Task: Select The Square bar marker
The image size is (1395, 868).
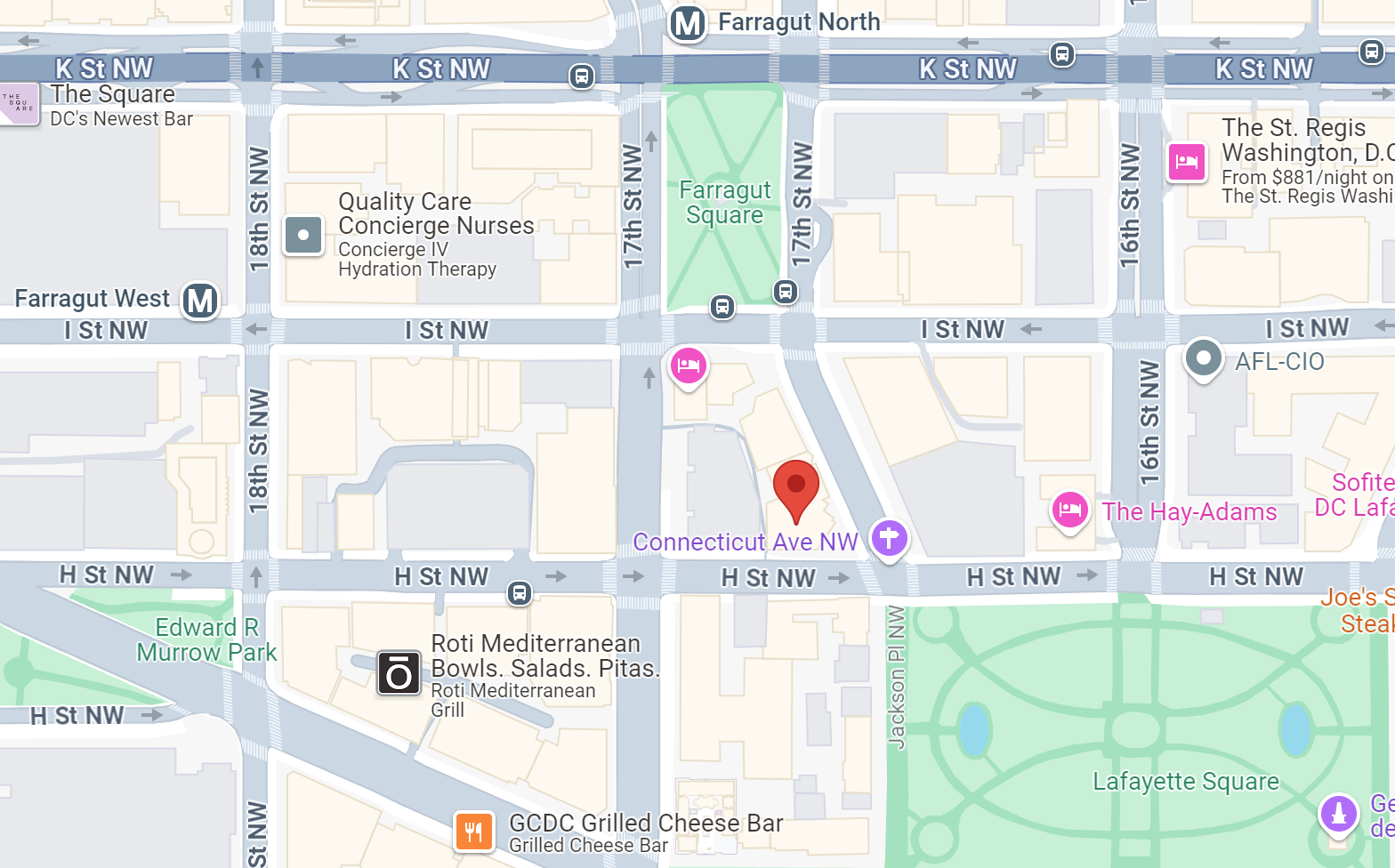Action: pos(20,104)
